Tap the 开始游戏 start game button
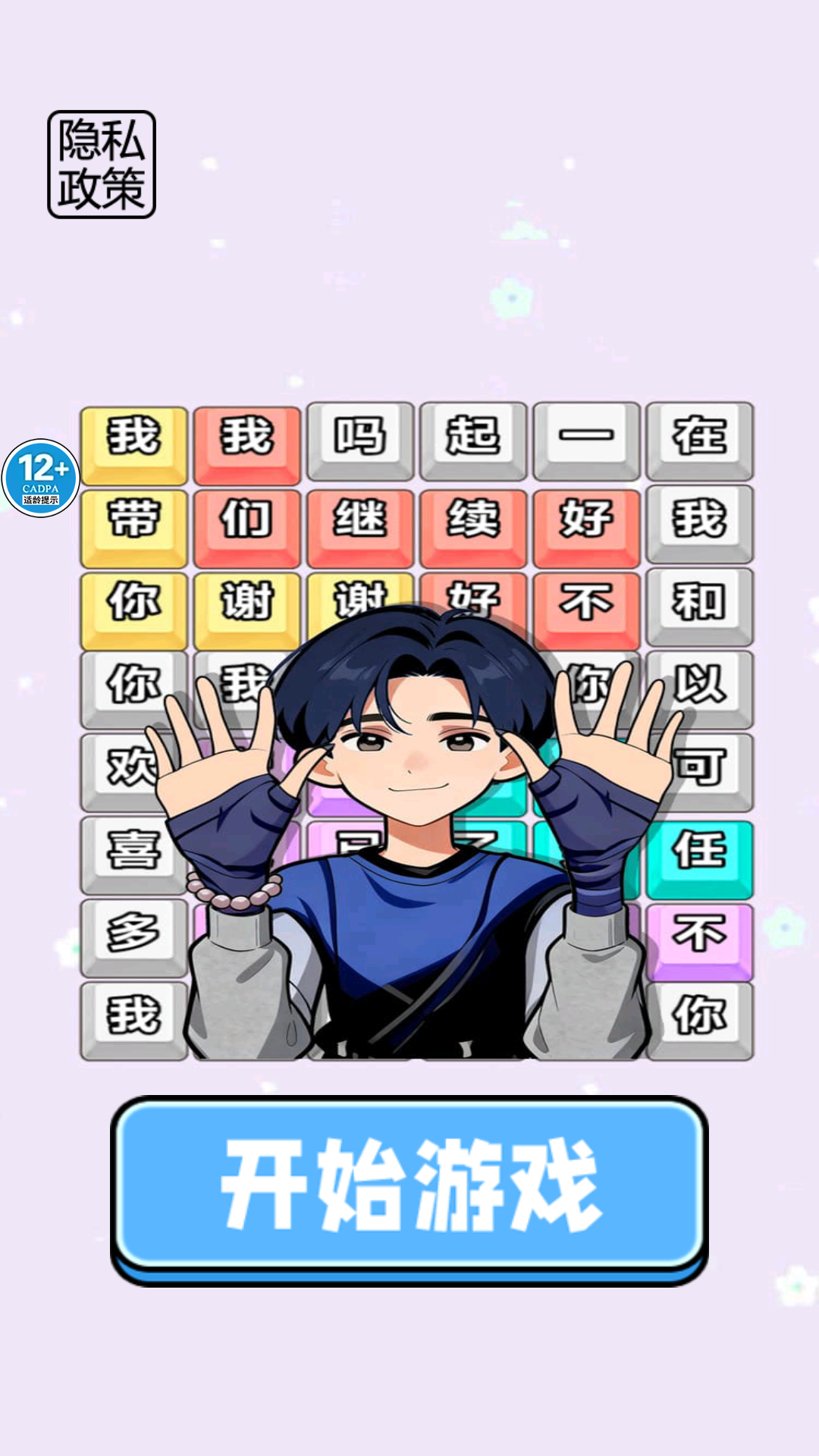The image size is (819, 1456). click(x=409, y=1189)
